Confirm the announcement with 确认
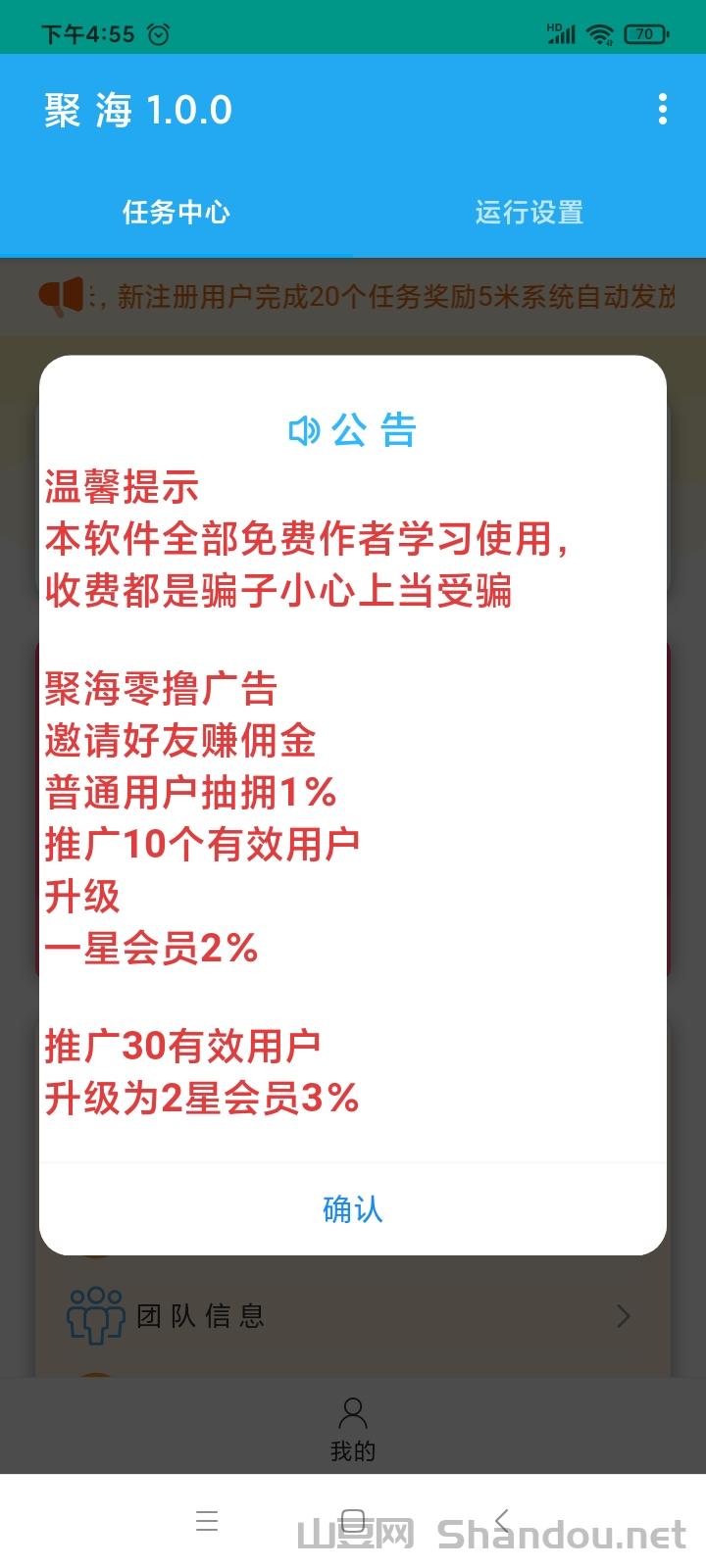706x1568 pixels. (x=353, y=1209)
